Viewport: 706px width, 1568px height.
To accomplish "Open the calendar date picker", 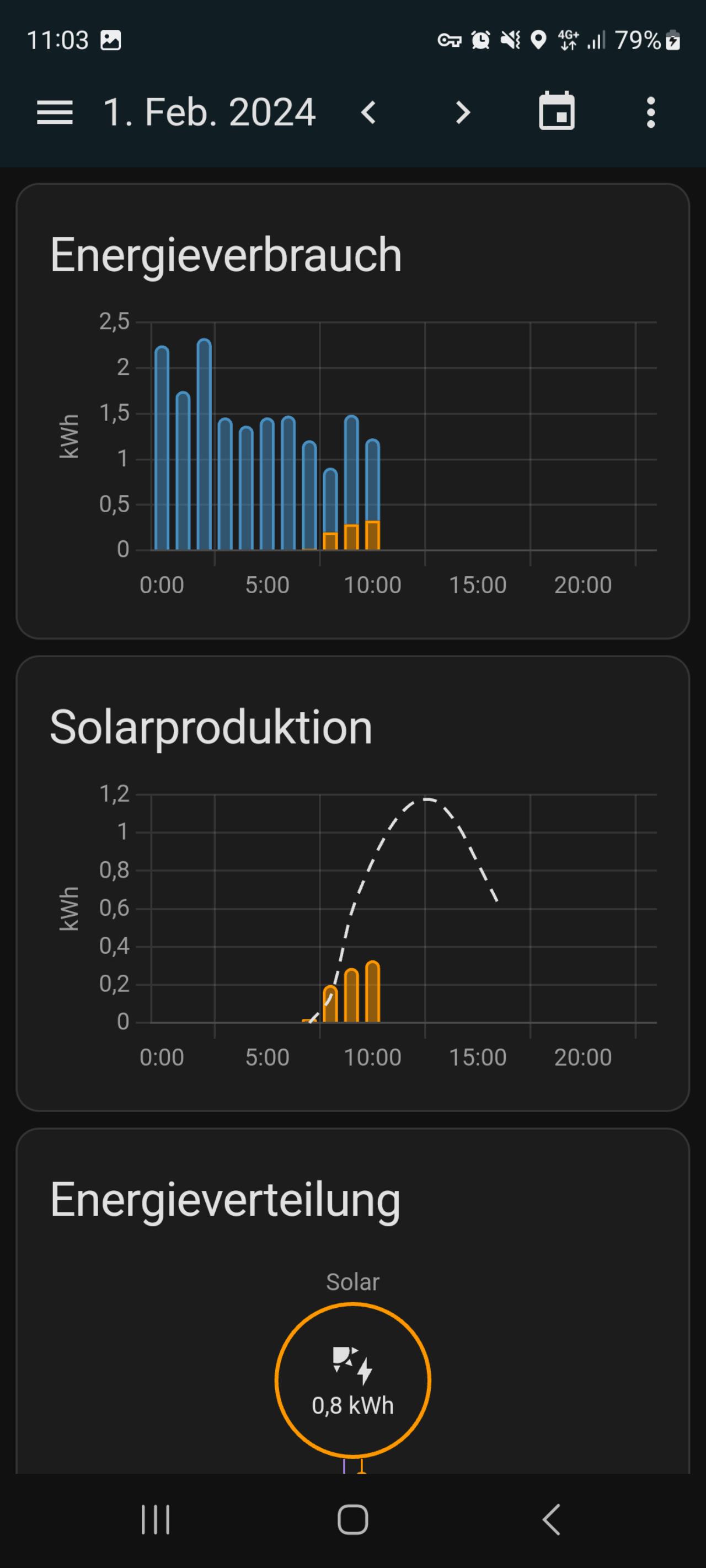I will click(x=557, y=112).
